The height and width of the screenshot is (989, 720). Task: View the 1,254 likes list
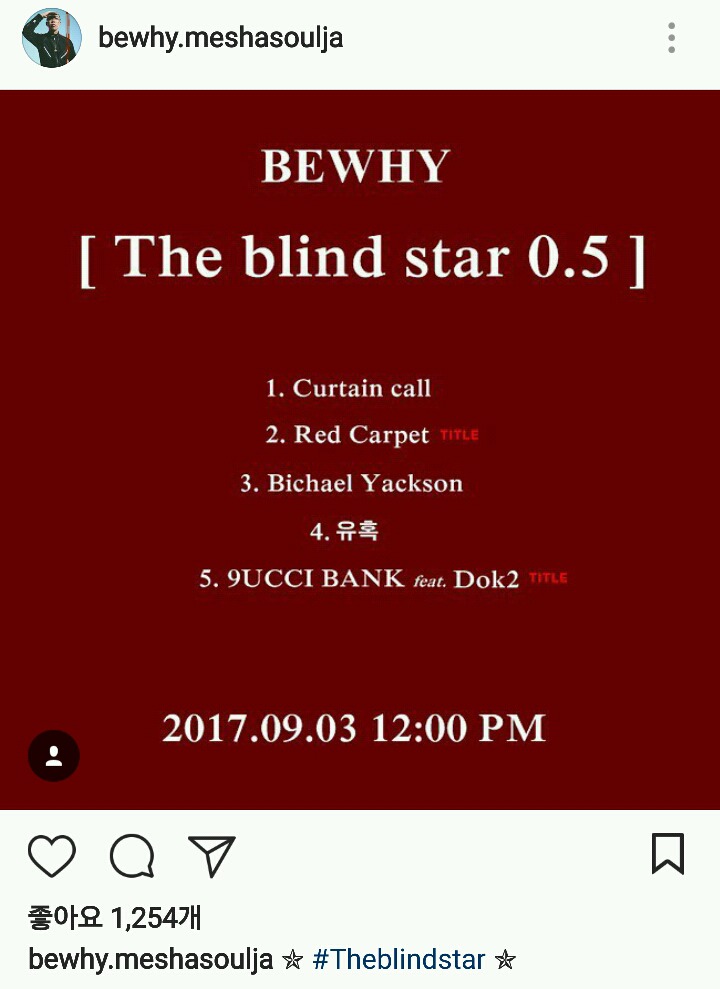[114, 917]
